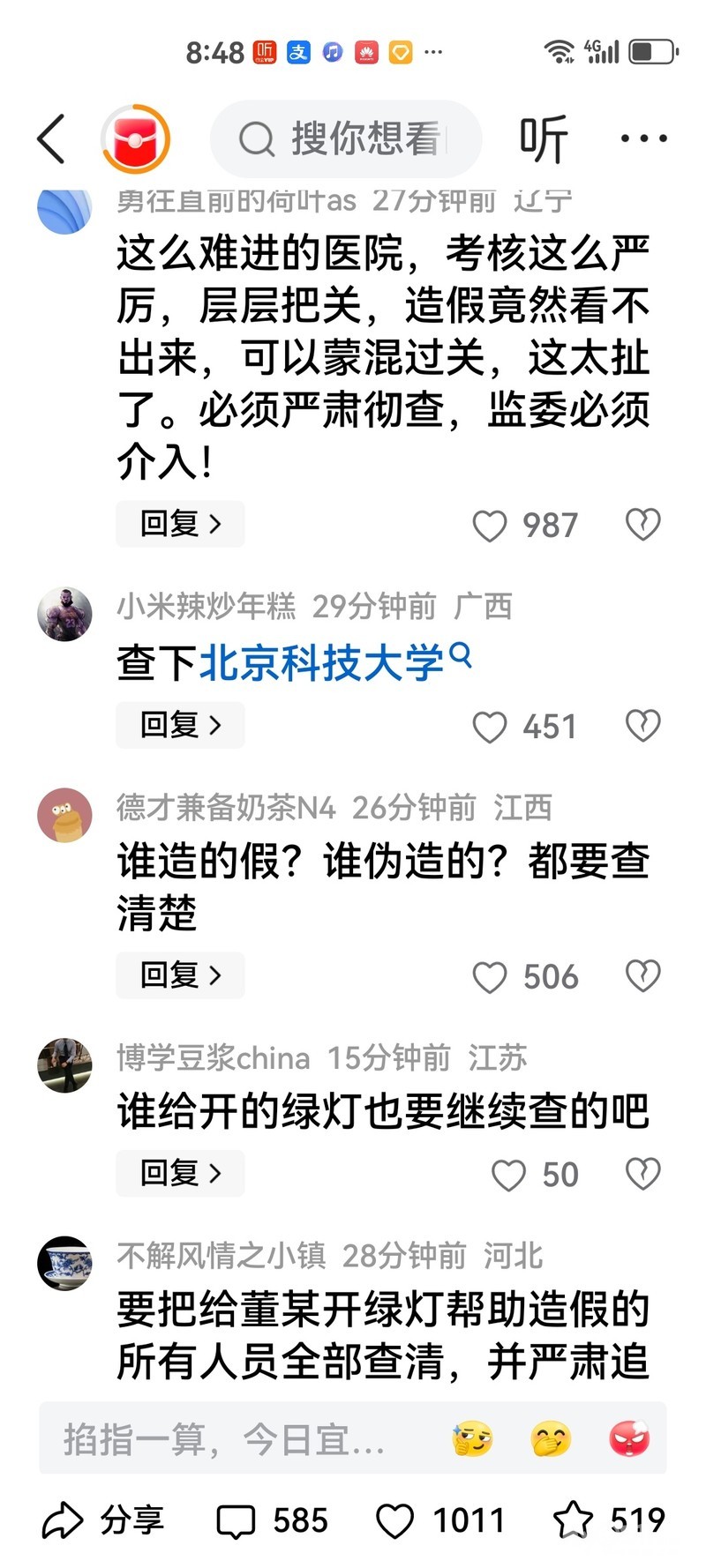Reply to 博学豆浆china's comment

pyautogui.click(x=180, y=1173)
